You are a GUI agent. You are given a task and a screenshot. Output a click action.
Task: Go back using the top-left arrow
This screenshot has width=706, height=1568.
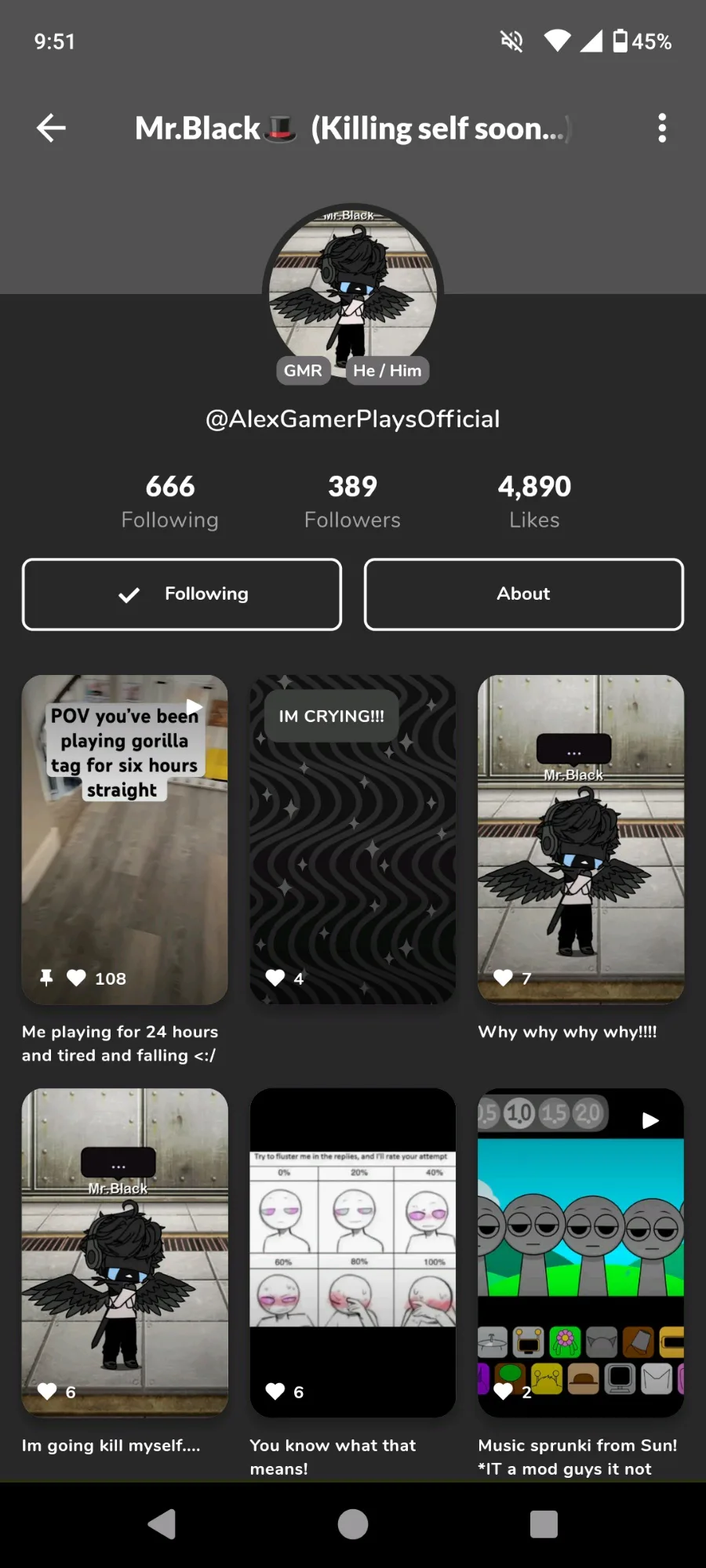(x=51, y=128)
